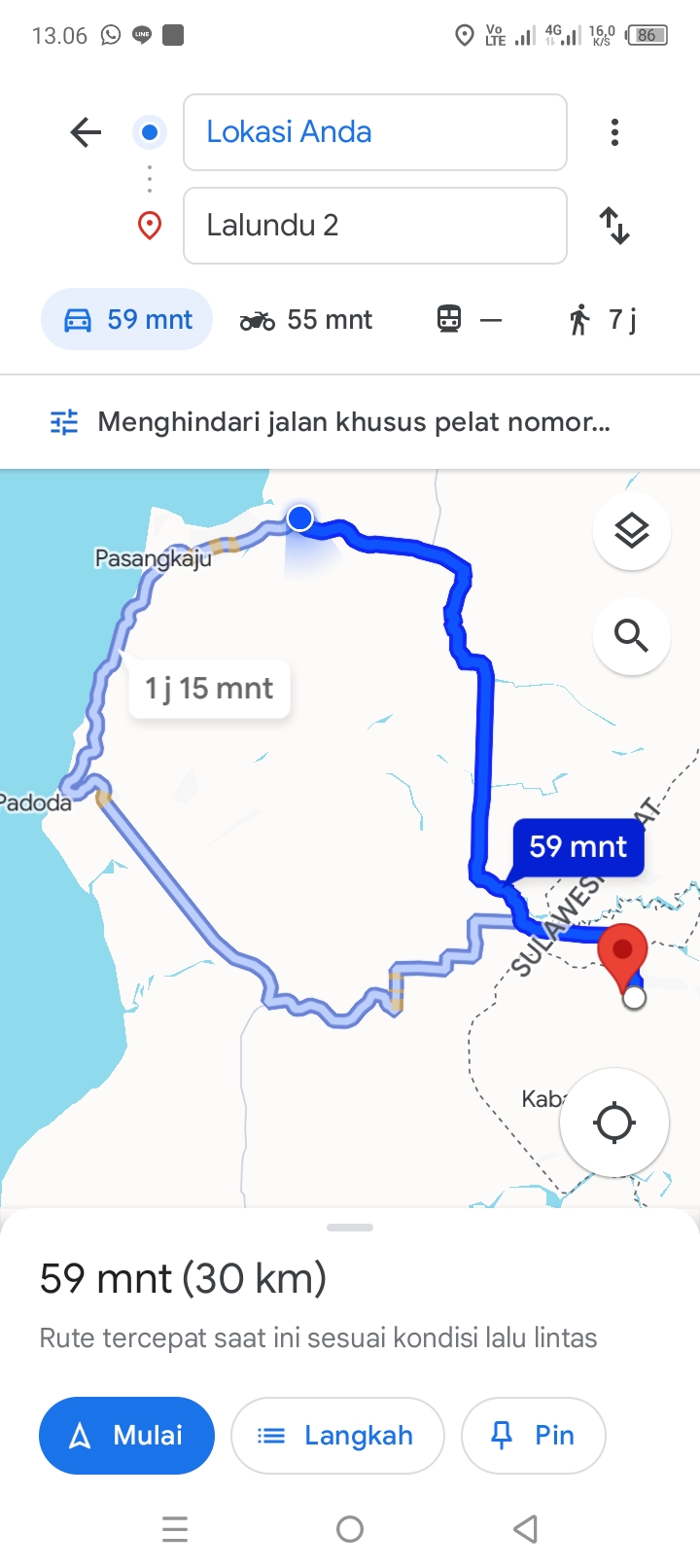
Task: Switch to the public transit mode
Action: click(470, 319)
